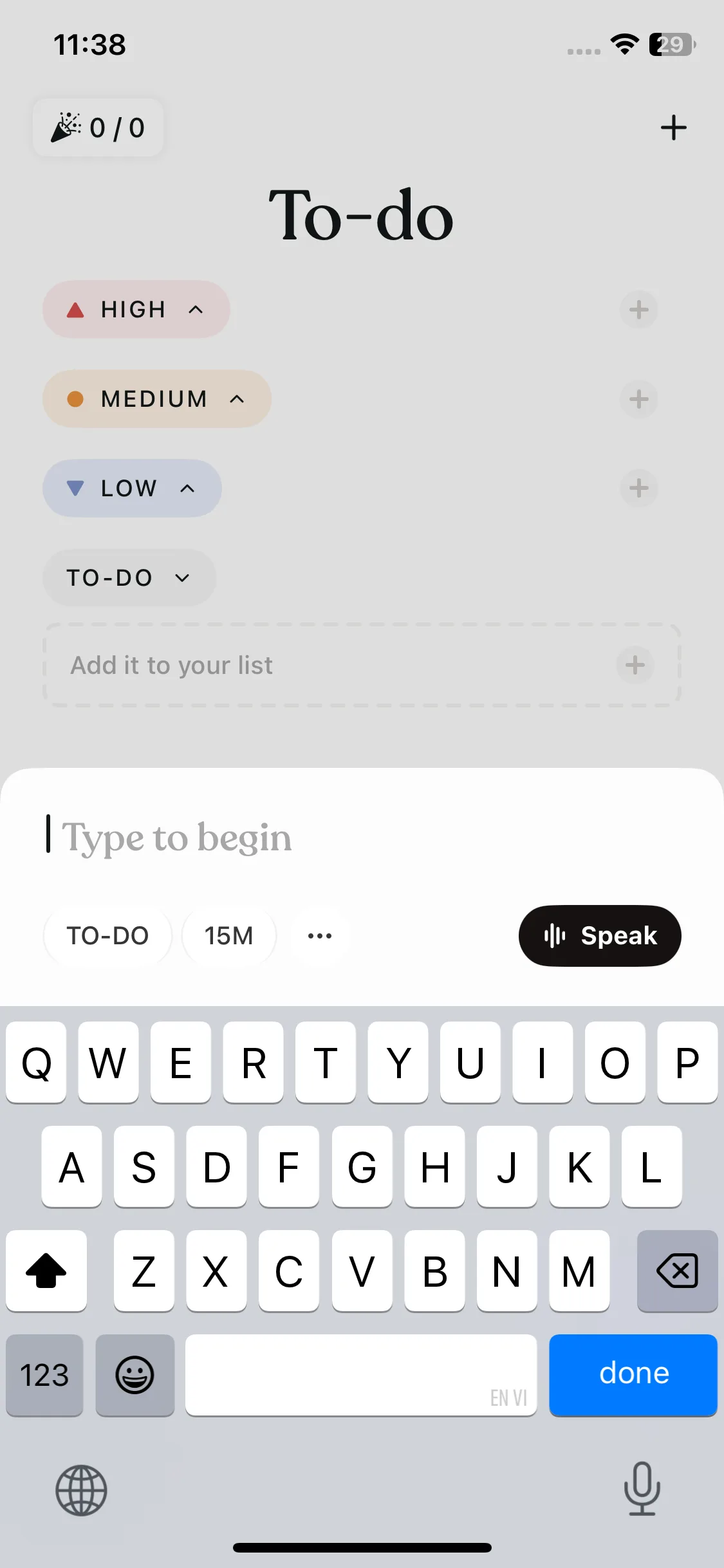Tap the Add it to your list box
This screenshot has width=724, height=1568.
(362, 665)
